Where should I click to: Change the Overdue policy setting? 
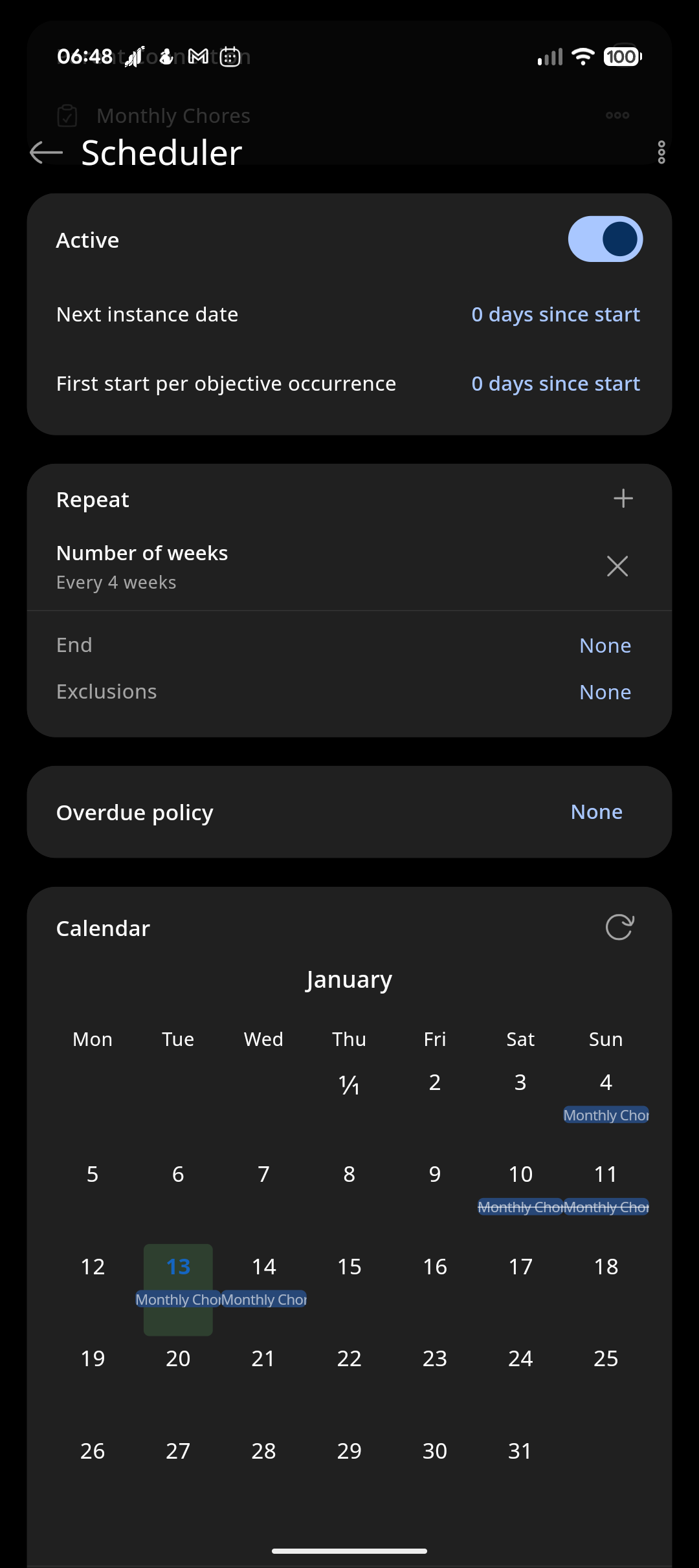point(596,812)
